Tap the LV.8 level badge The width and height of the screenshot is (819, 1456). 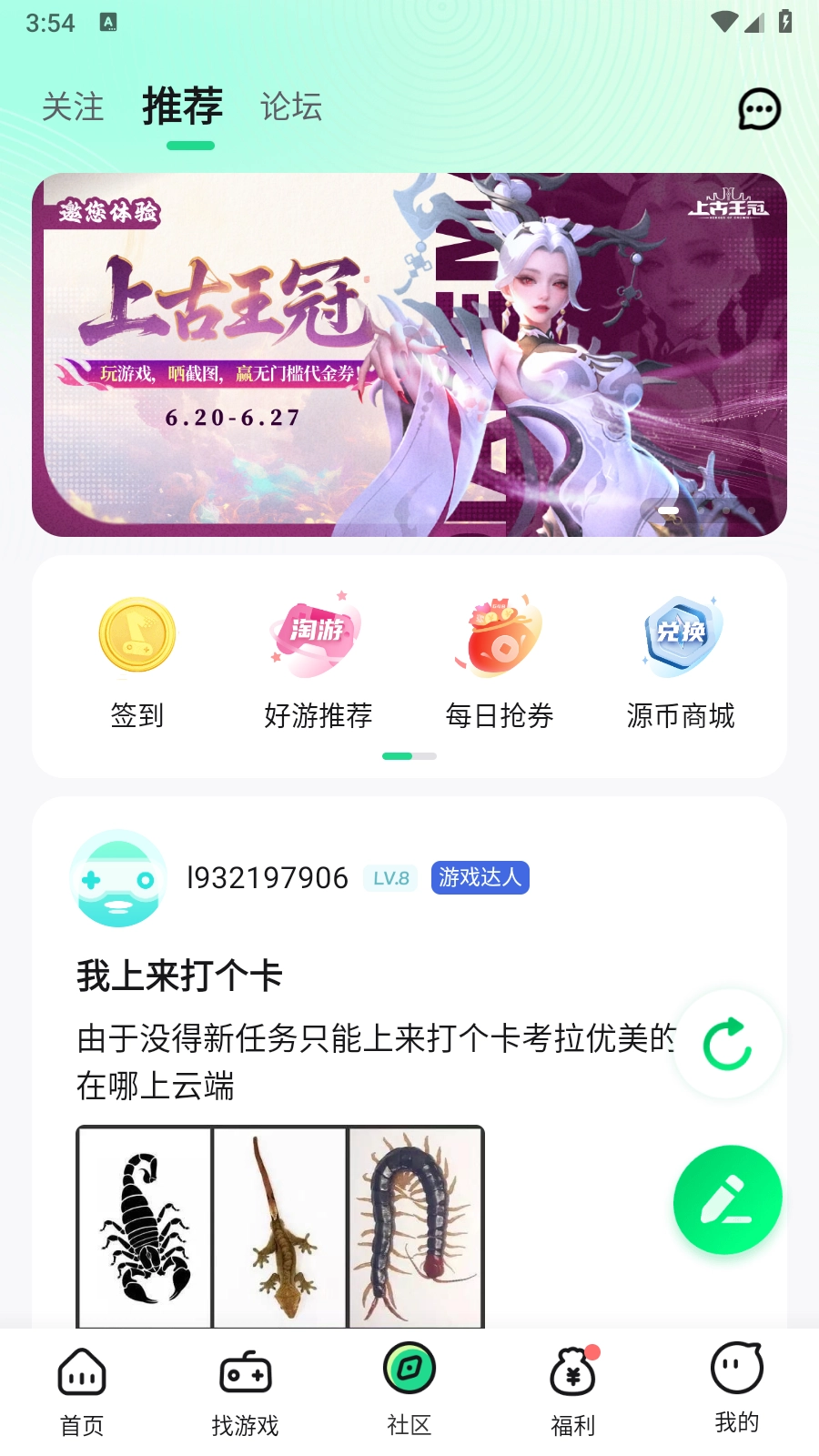[x=389, y=877]
